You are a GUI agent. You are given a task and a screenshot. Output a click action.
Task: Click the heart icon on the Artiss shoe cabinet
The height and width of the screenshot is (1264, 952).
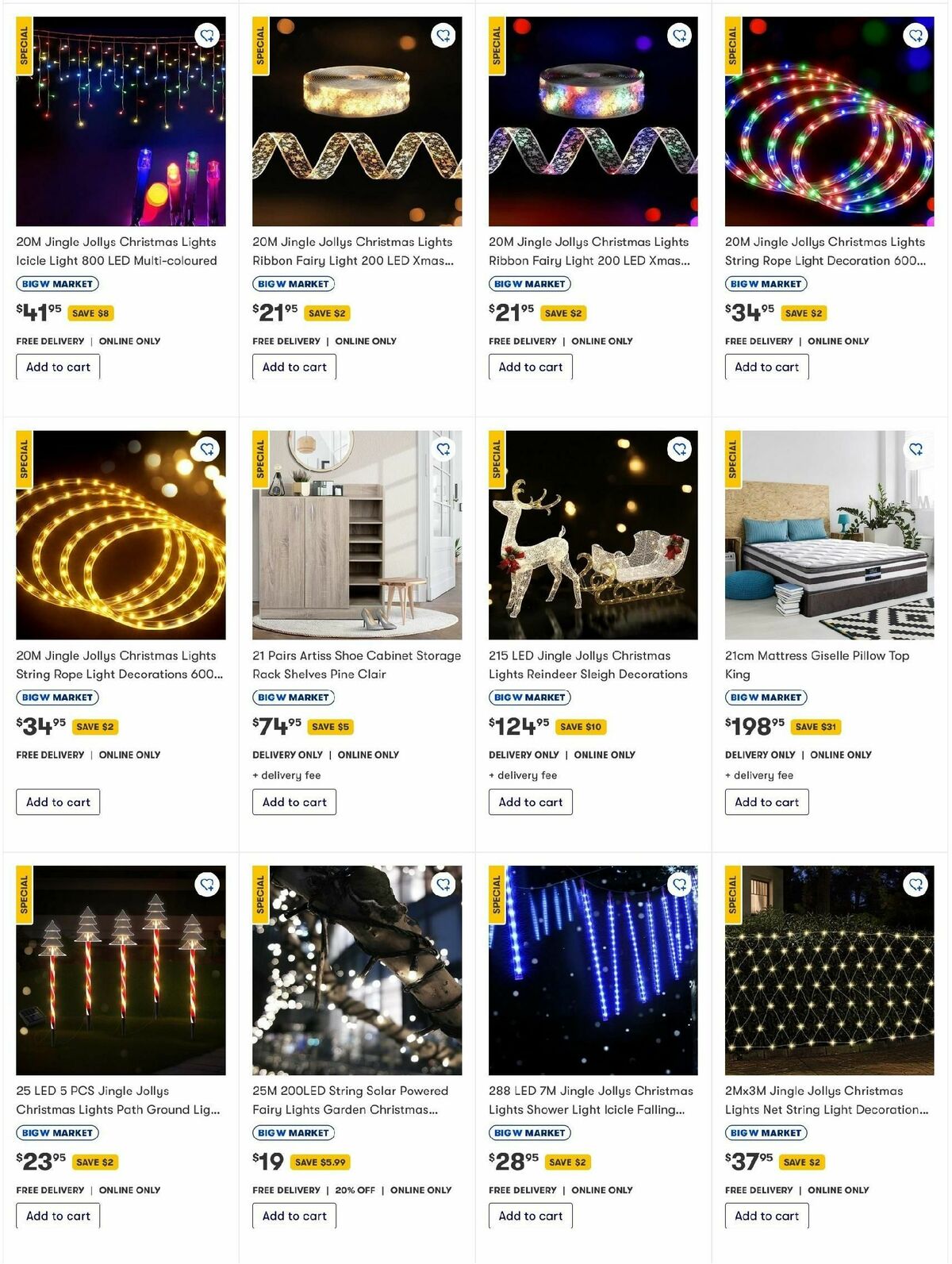(442, 448)
